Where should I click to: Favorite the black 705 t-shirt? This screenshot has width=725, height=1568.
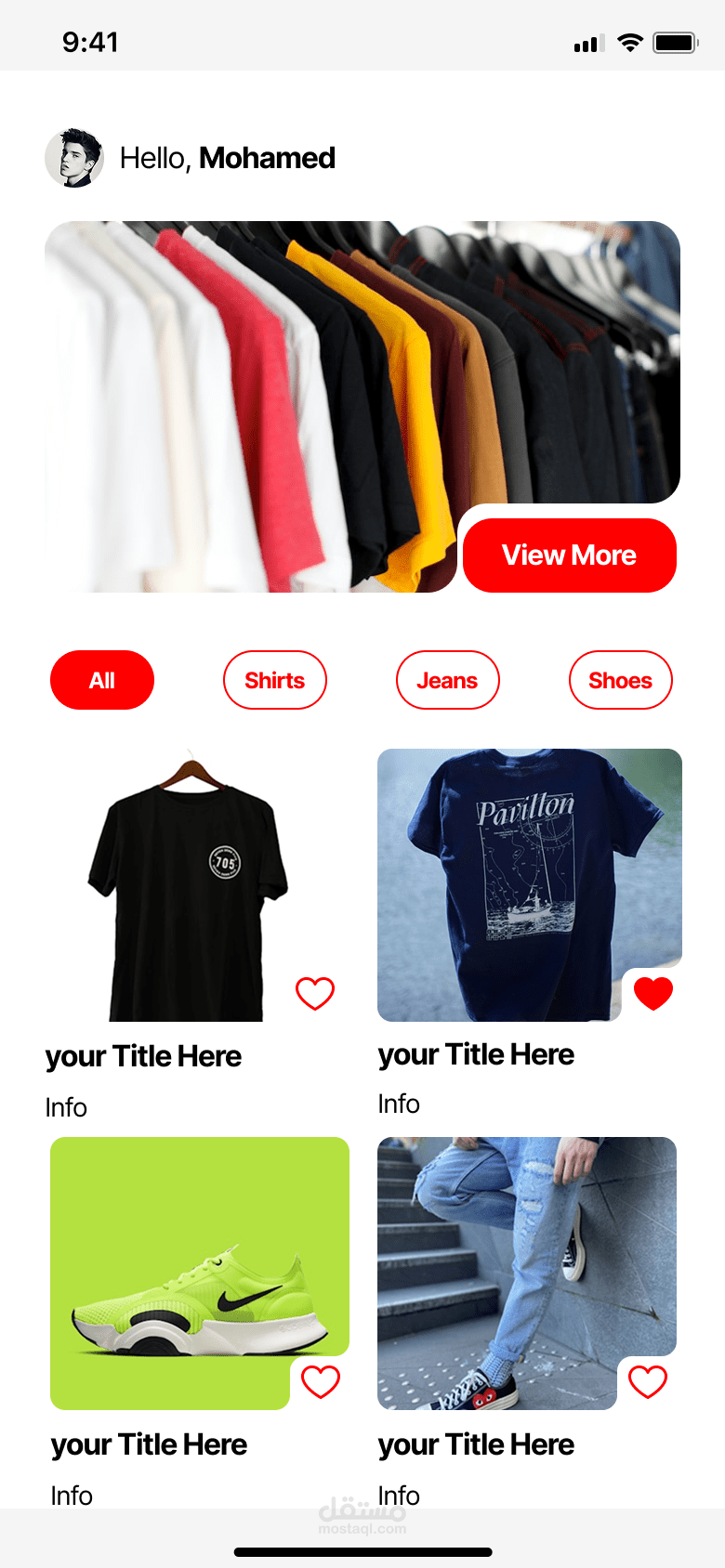click(316, 992)
